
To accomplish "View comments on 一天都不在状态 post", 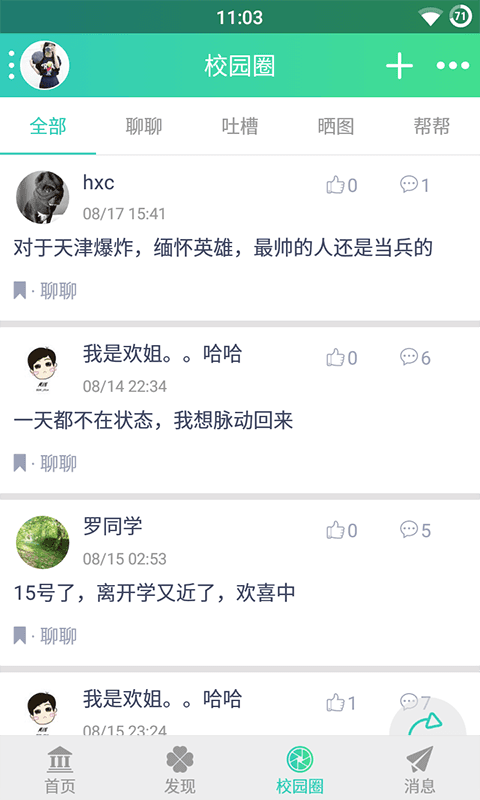I will (415, 357).
